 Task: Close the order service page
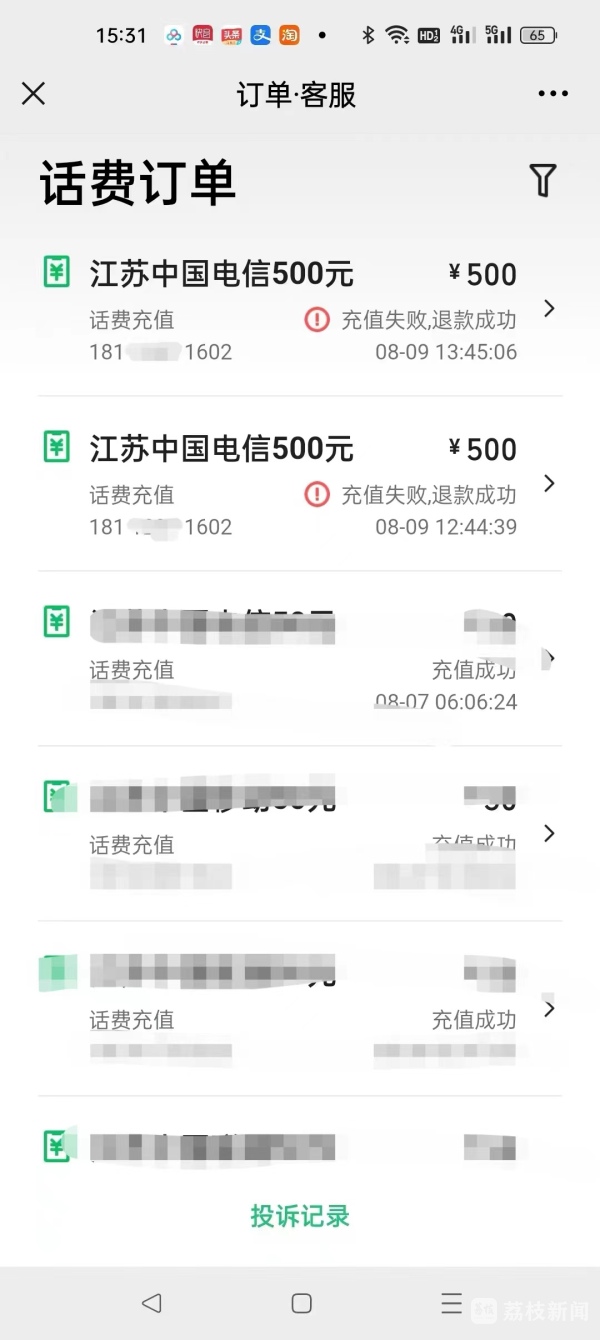(x=33, y=94)
